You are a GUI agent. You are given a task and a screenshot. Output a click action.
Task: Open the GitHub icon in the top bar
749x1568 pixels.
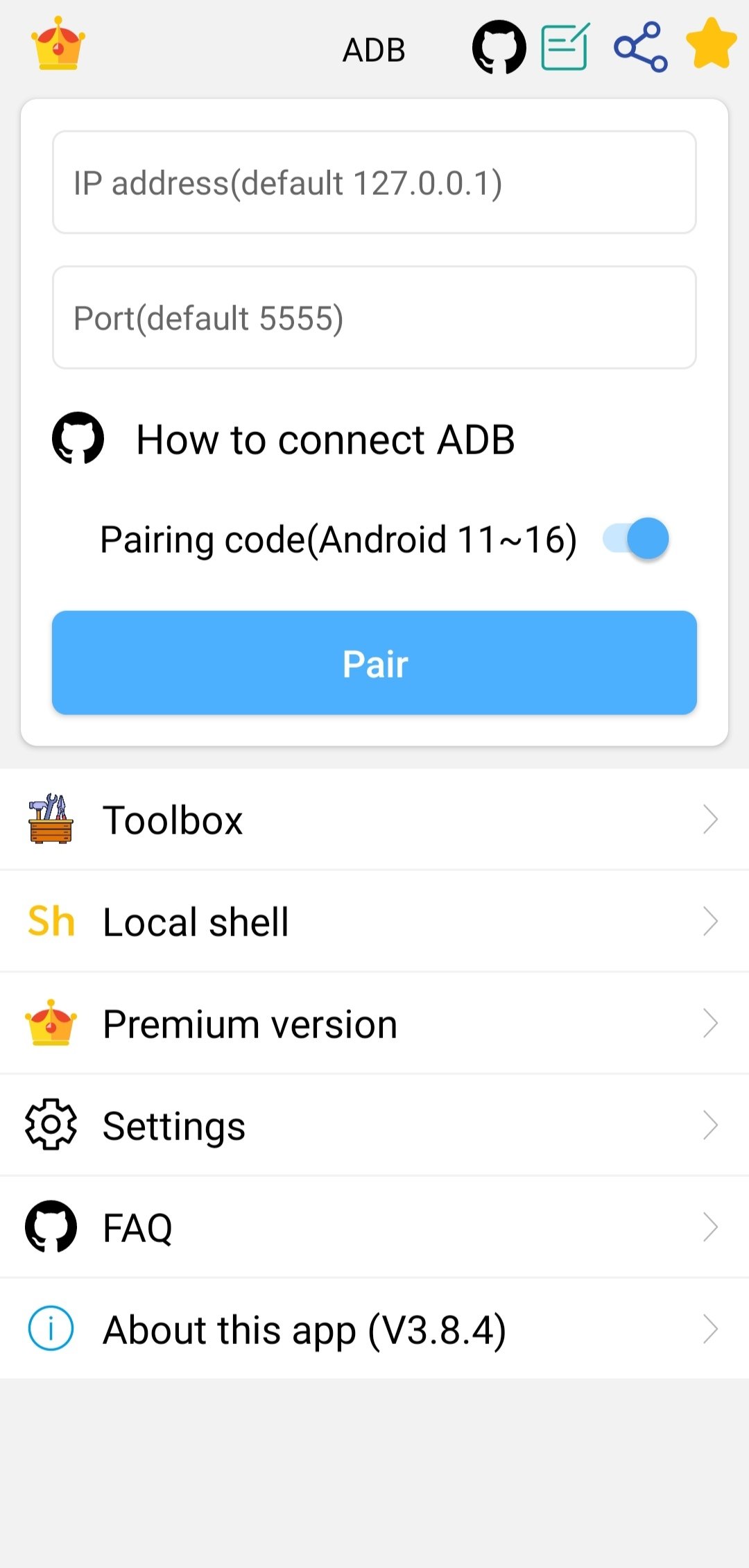click(x=499, y=47)
